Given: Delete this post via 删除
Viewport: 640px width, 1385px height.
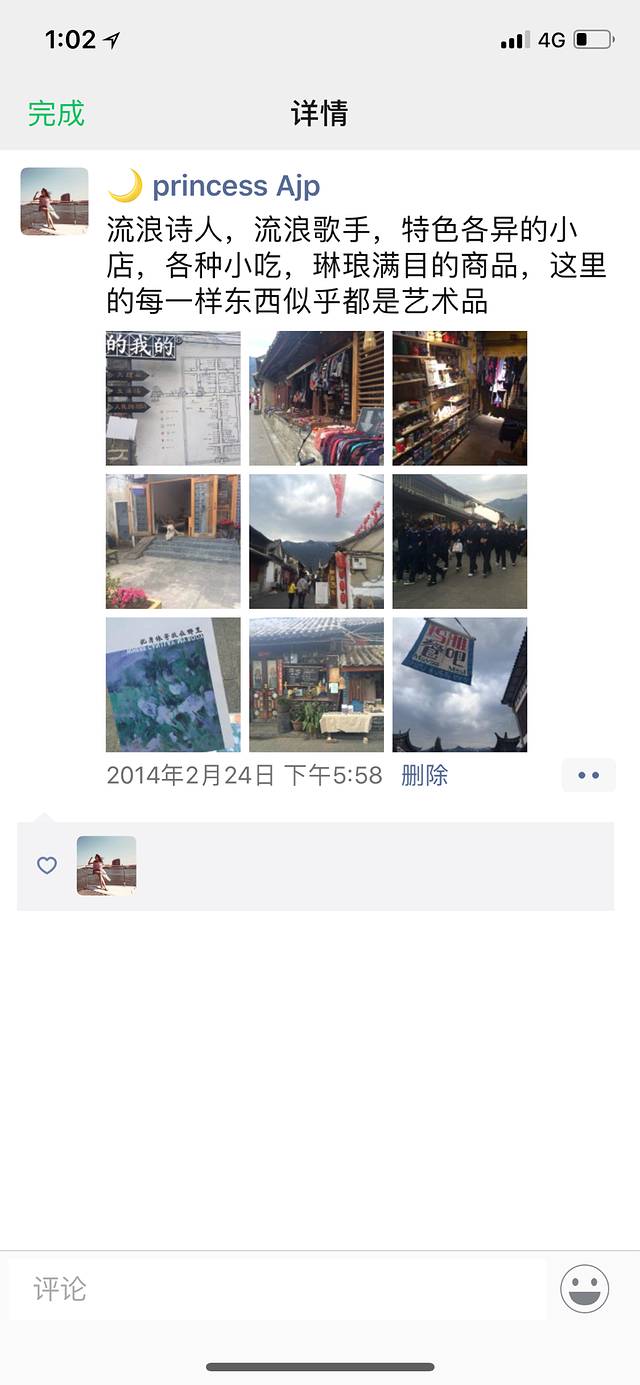Looking at the screenshot, I should pos(424,775).
